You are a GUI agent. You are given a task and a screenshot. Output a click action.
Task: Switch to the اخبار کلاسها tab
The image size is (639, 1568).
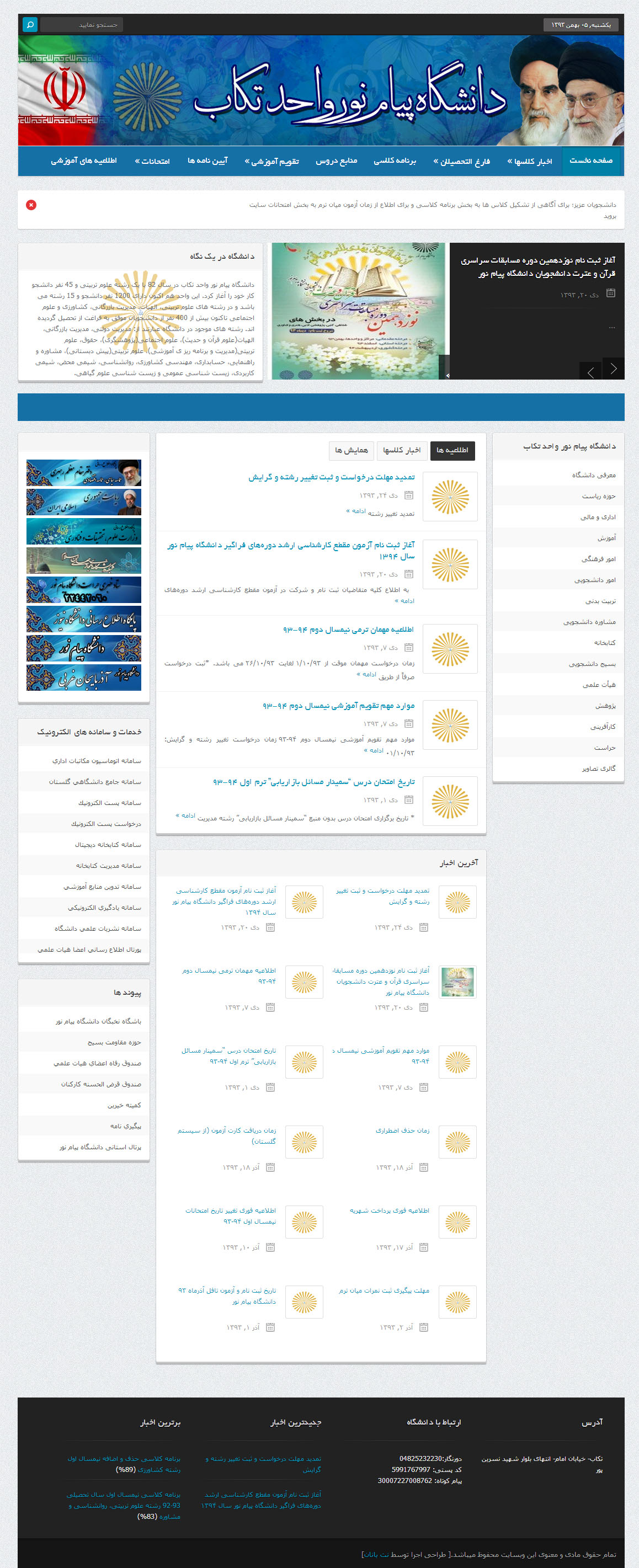click(x=402, y=450)
